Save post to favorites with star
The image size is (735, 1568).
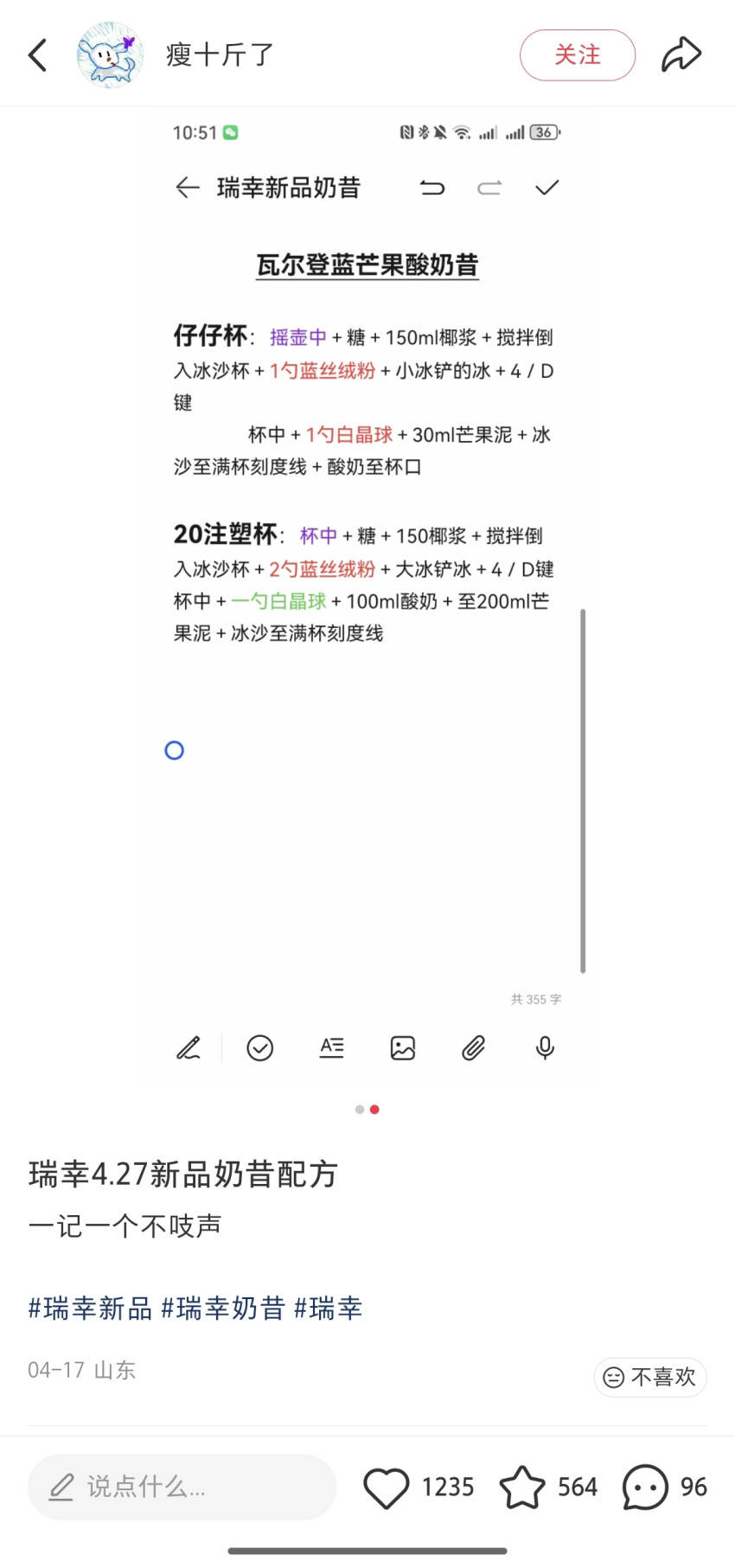[x=522, y=1488]
